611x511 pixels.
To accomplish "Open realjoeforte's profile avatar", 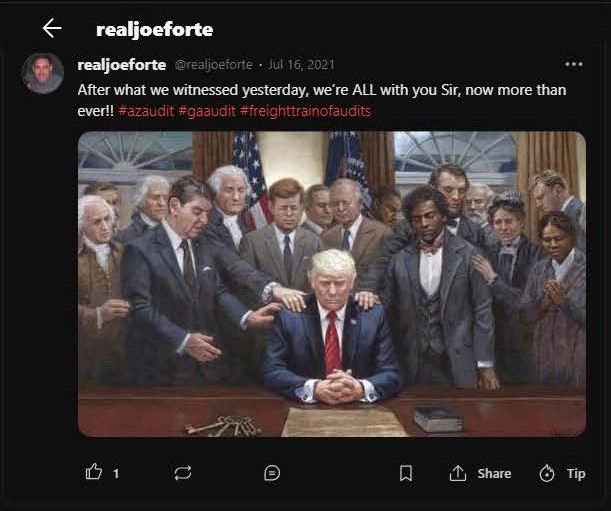I will tap(42, 73).
